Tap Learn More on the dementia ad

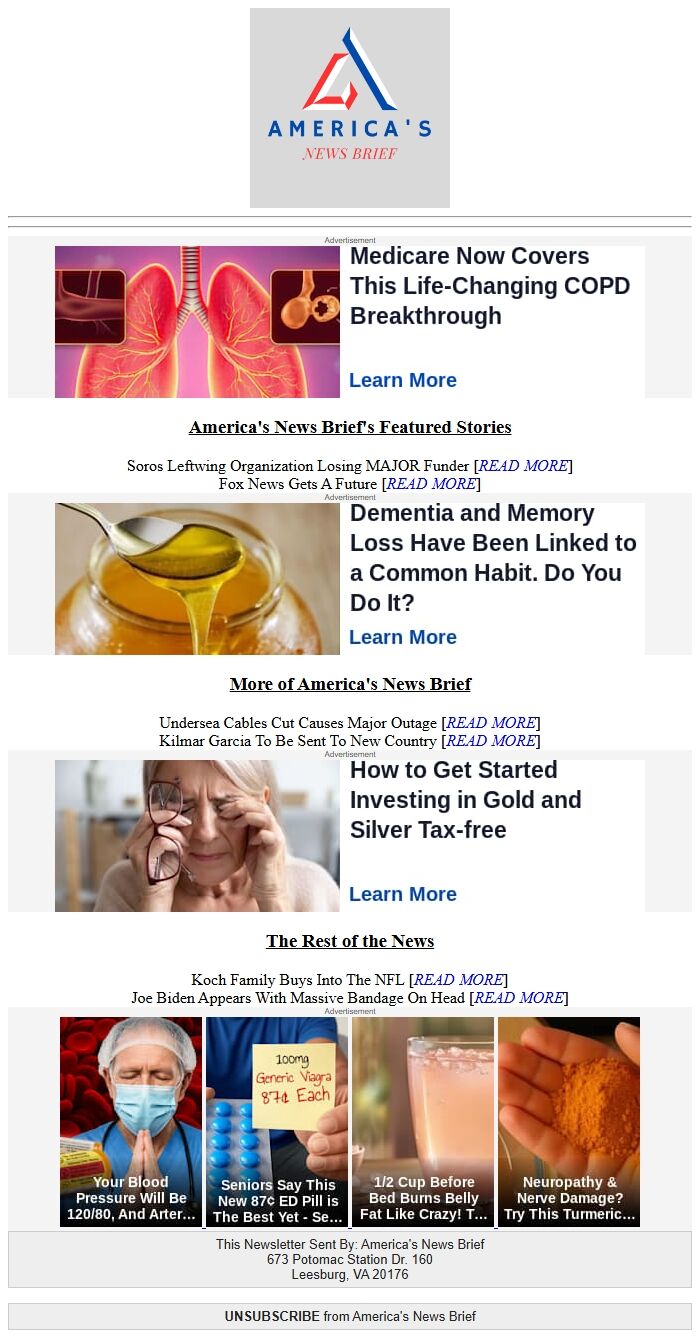[x=402, y=637]
